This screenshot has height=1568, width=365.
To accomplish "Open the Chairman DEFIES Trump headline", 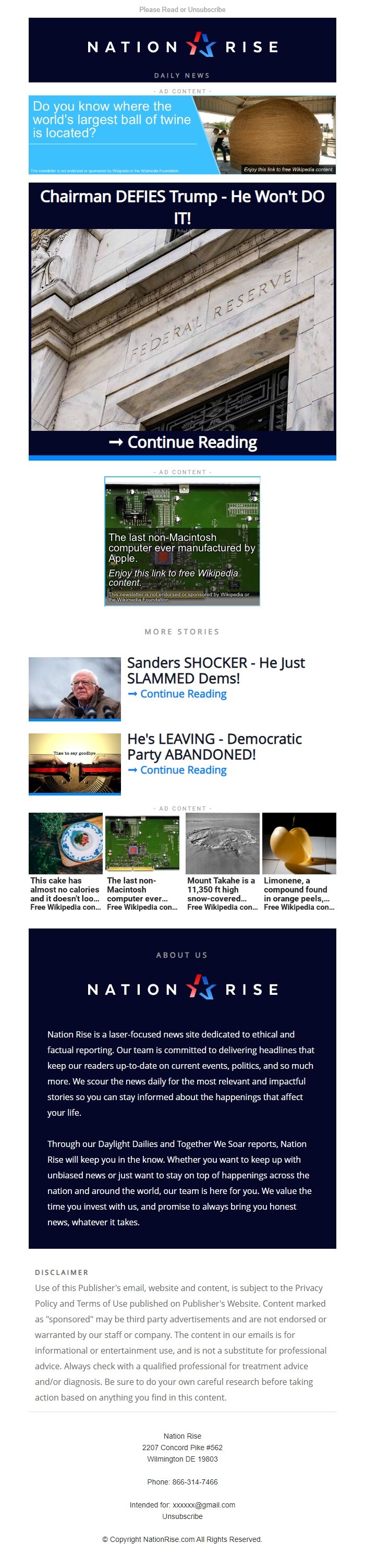I will [182, 207].
